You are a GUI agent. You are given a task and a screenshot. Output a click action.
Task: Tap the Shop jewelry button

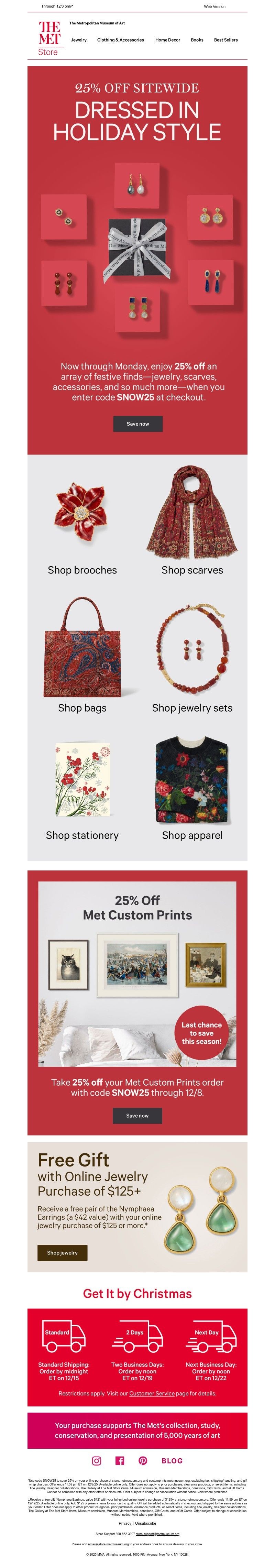point(63,1253)
